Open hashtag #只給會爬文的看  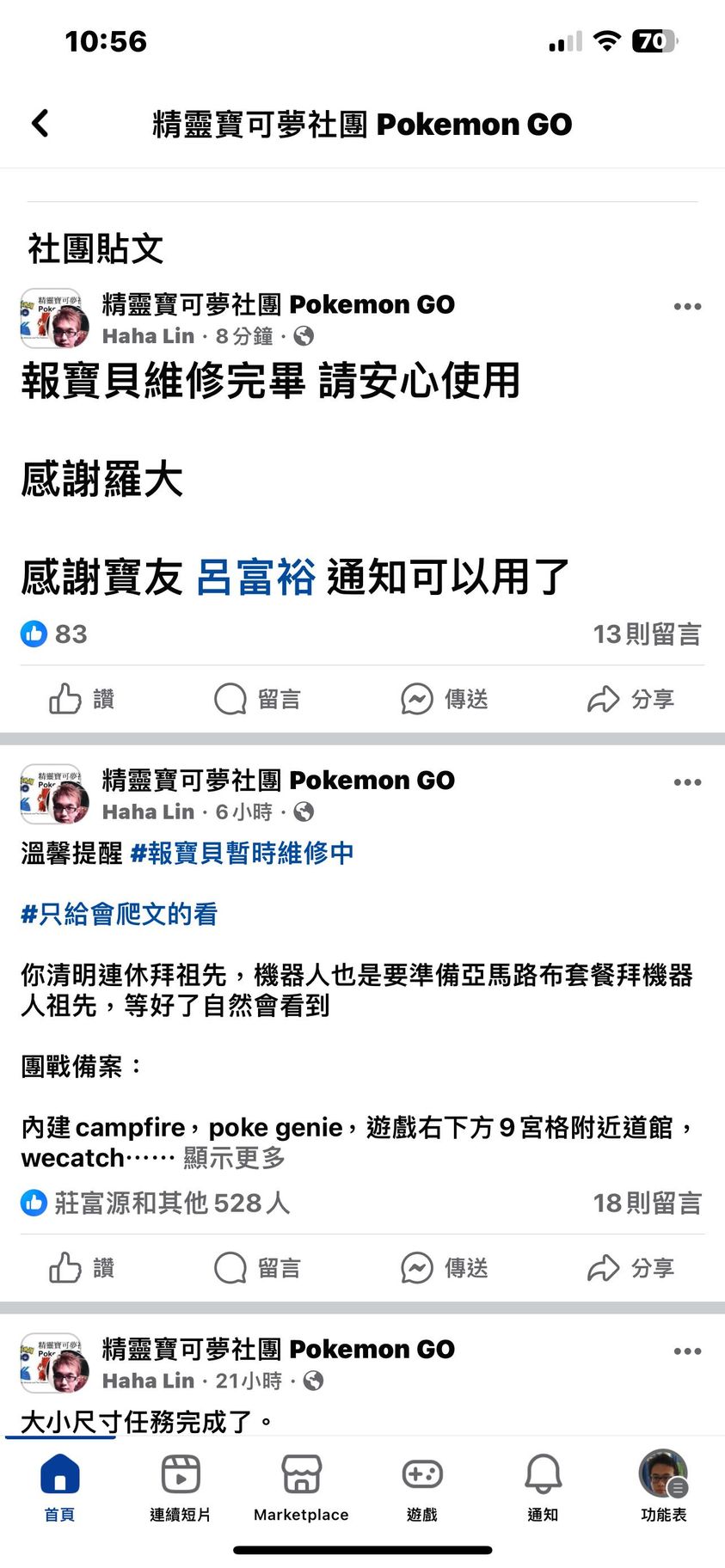[119, 914]
